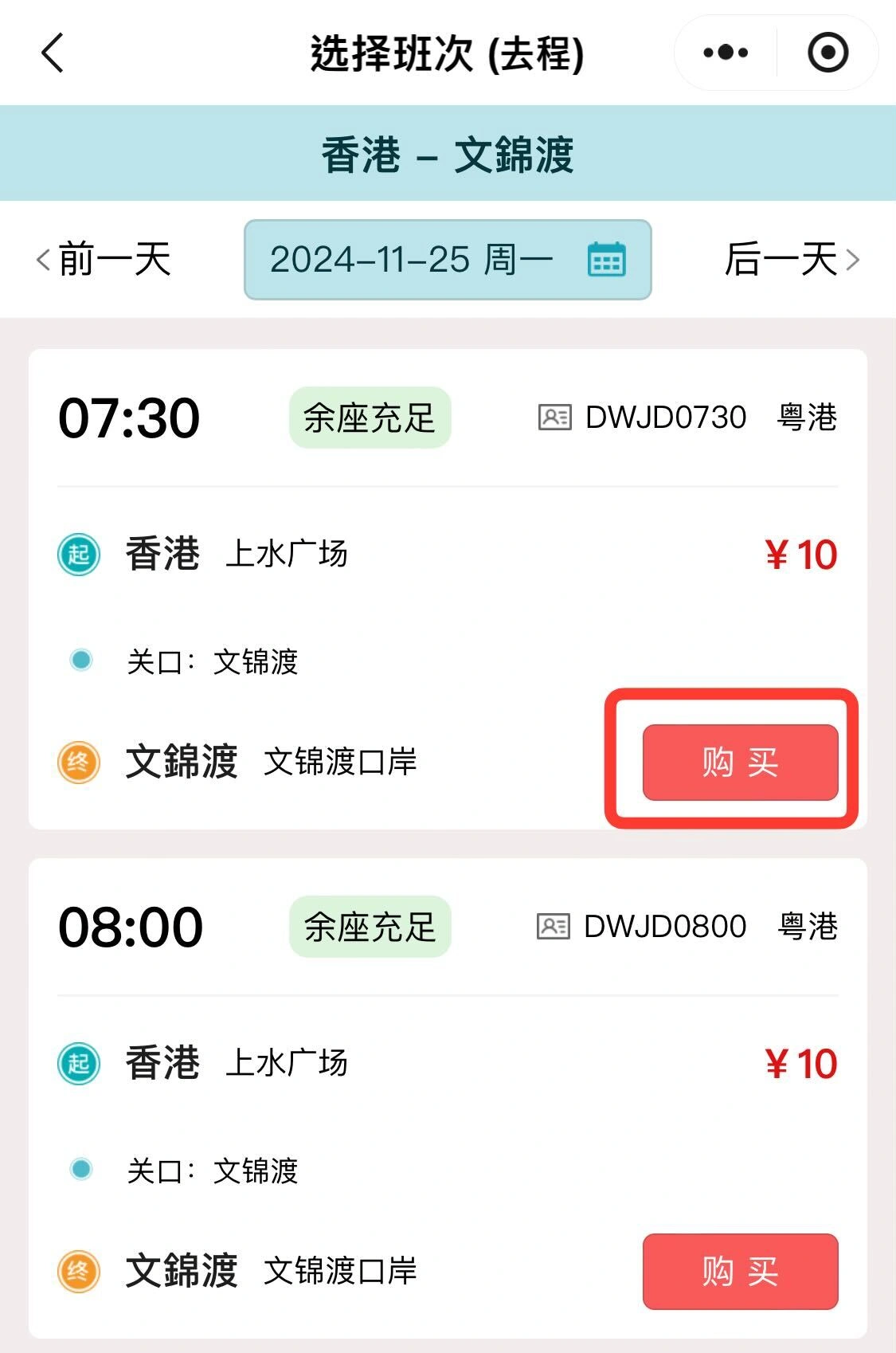Go to the next day (后一天)
The height and width of the screenshot is (1353, 896).
pyautogui.click(x=792, y=260)
